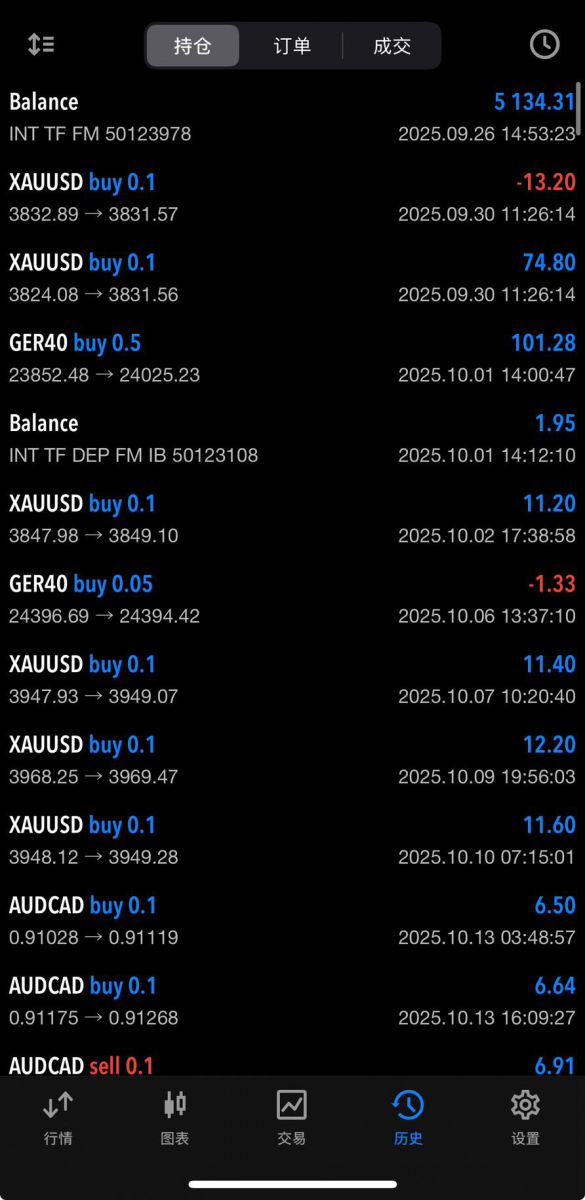Expand the XAUUSD trade with -13.20 loss

(x=292, y=197)
